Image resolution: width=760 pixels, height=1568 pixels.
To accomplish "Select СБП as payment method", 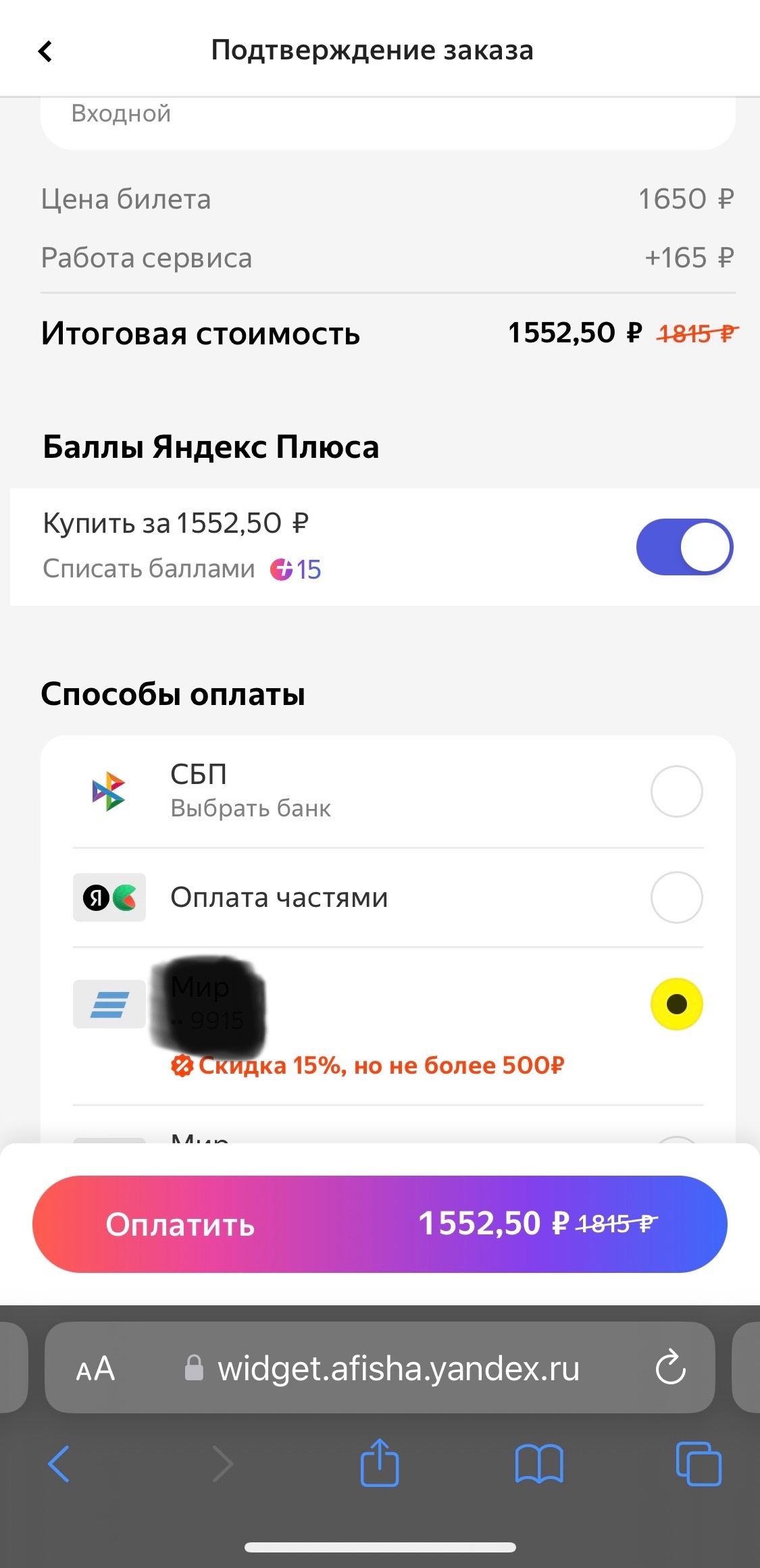I will 676,791.
